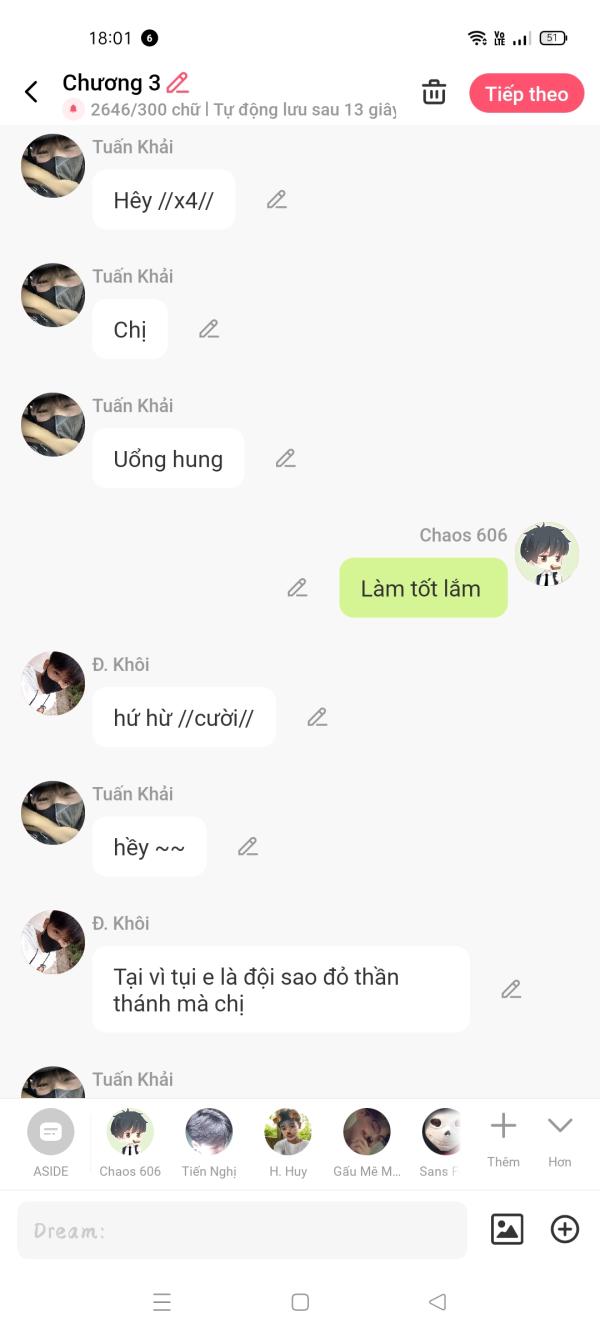Edit the message "hứ hừ //cười//"

pyautogui.click(x=317, y=717)
